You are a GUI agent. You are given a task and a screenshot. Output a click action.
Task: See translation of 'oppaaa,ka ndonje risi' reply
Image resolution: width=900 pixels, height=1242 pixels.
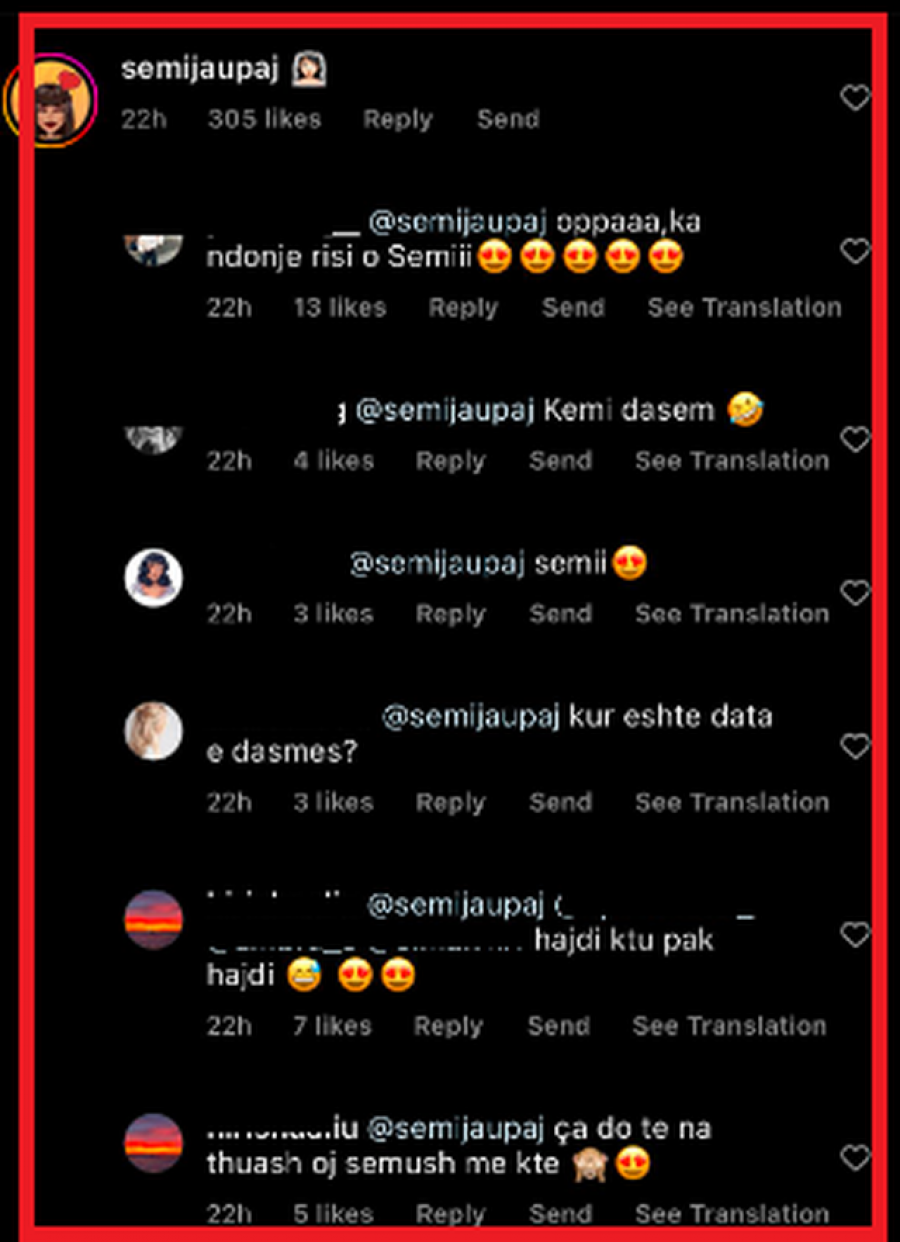[744, 308]
